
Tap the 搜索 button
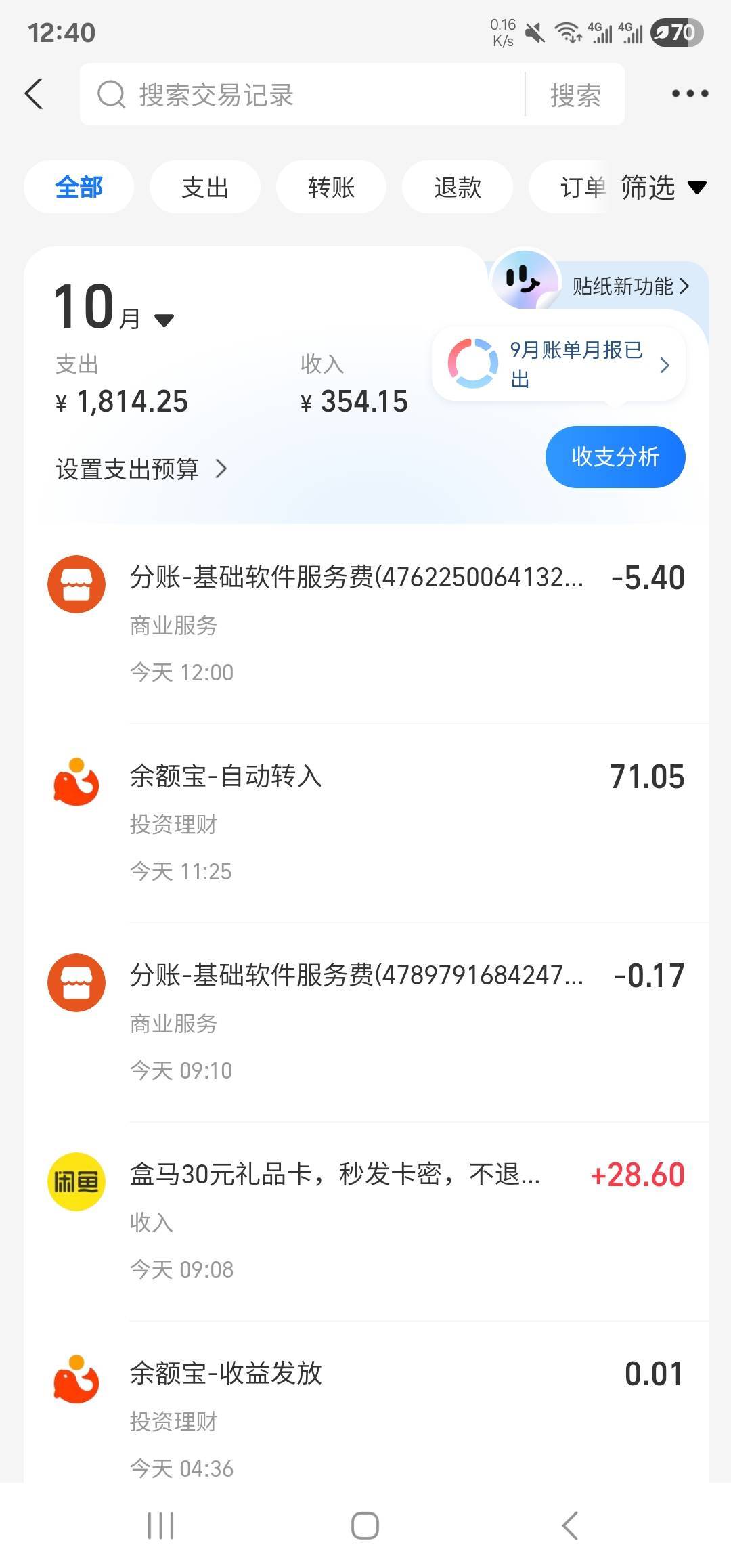coord(575,95)
